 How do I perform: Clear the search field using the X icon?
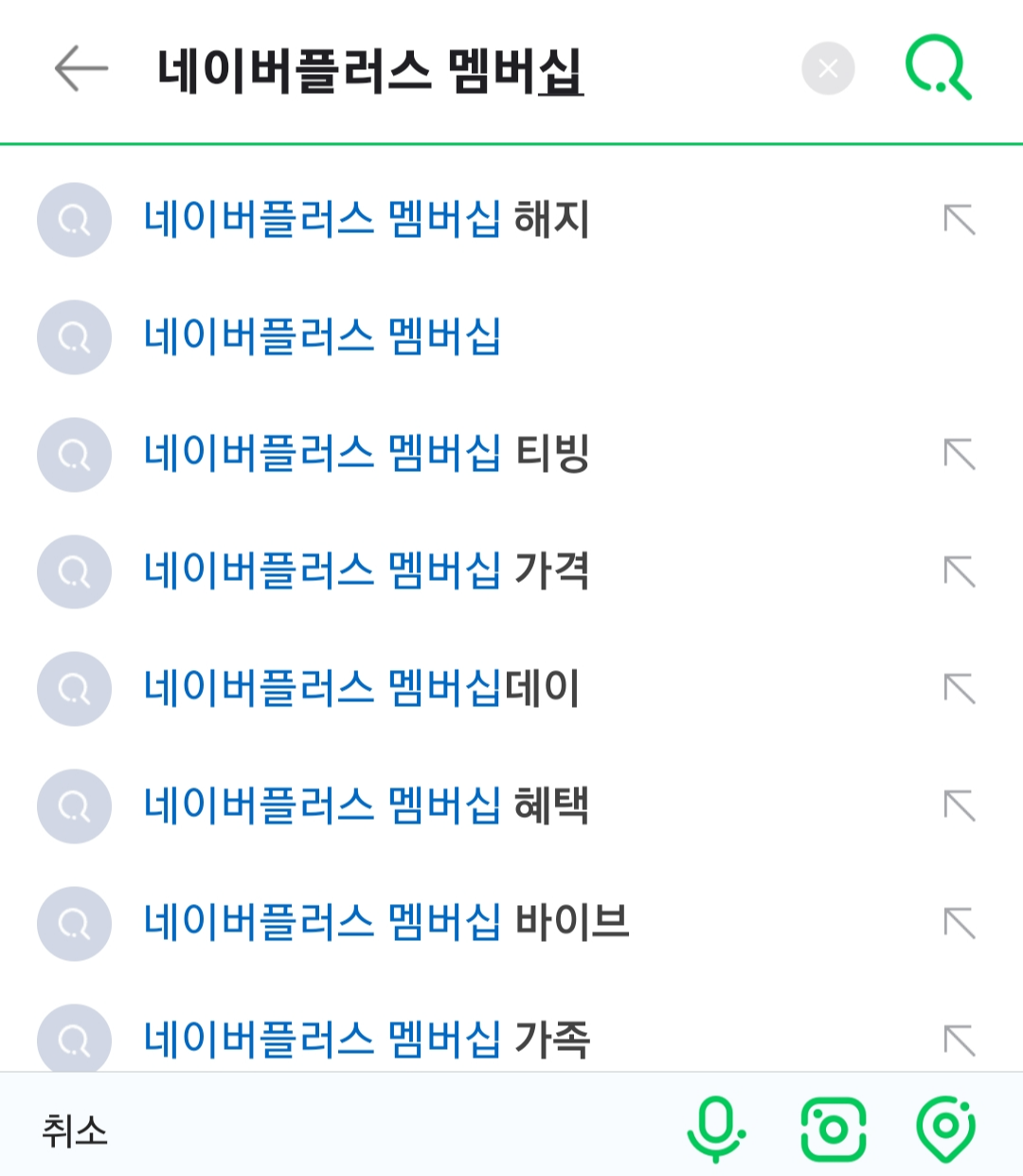(828, 67)
